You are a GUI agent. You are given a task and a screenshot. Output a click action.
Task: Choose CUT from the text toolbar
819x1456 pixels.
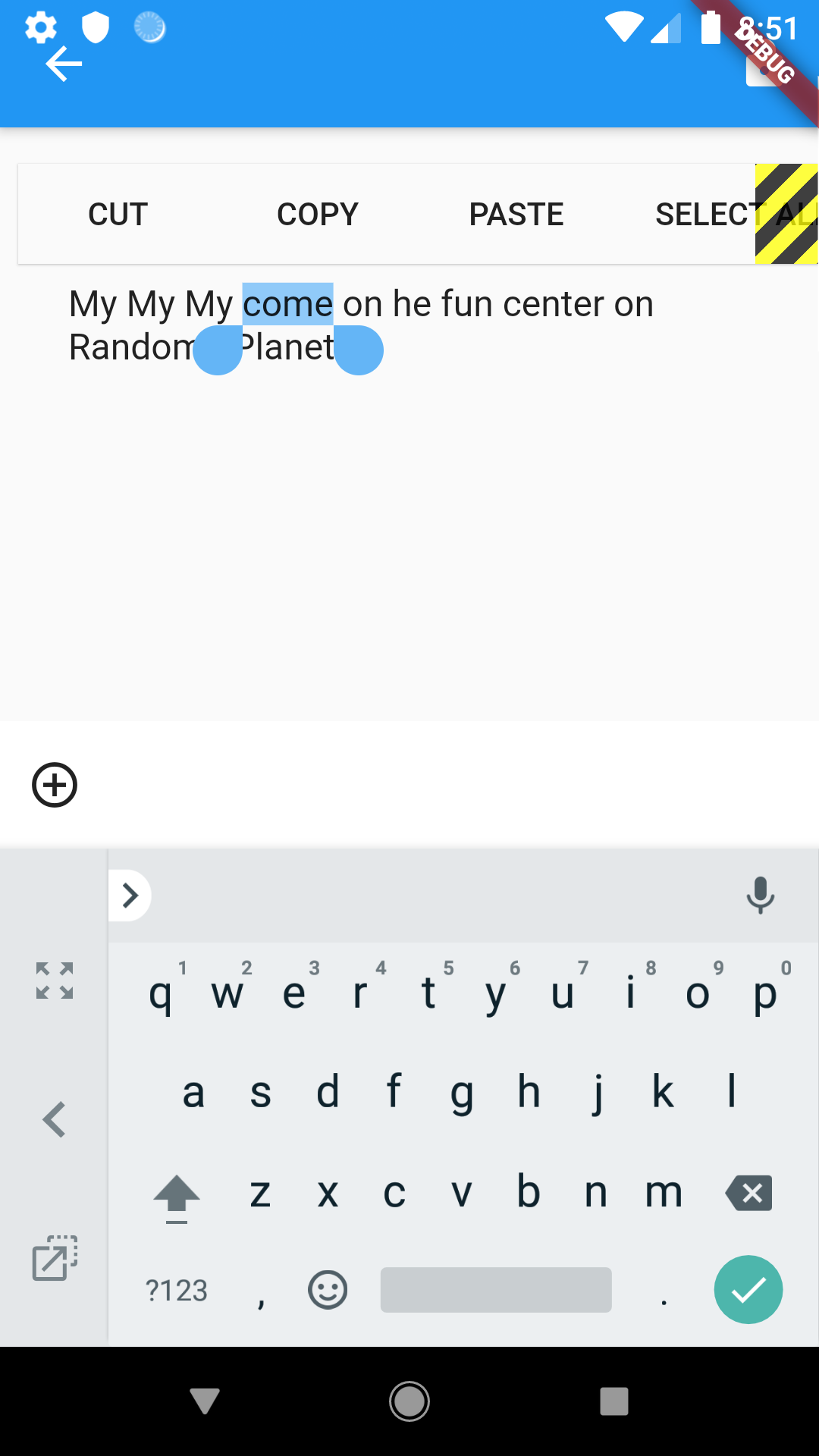point(117,213)
